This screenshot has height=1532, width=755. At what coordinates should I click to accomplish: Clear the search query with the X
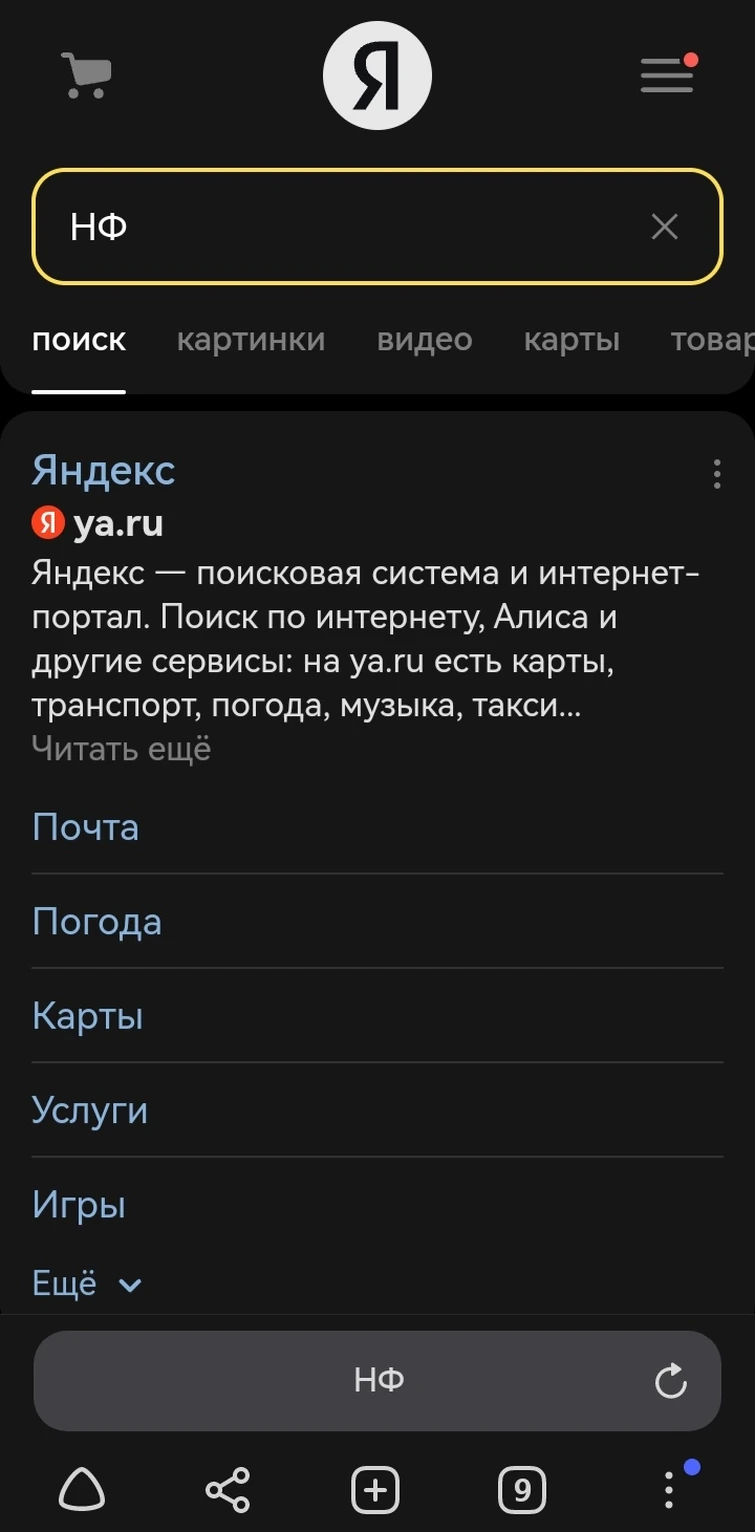coord(665,227)
